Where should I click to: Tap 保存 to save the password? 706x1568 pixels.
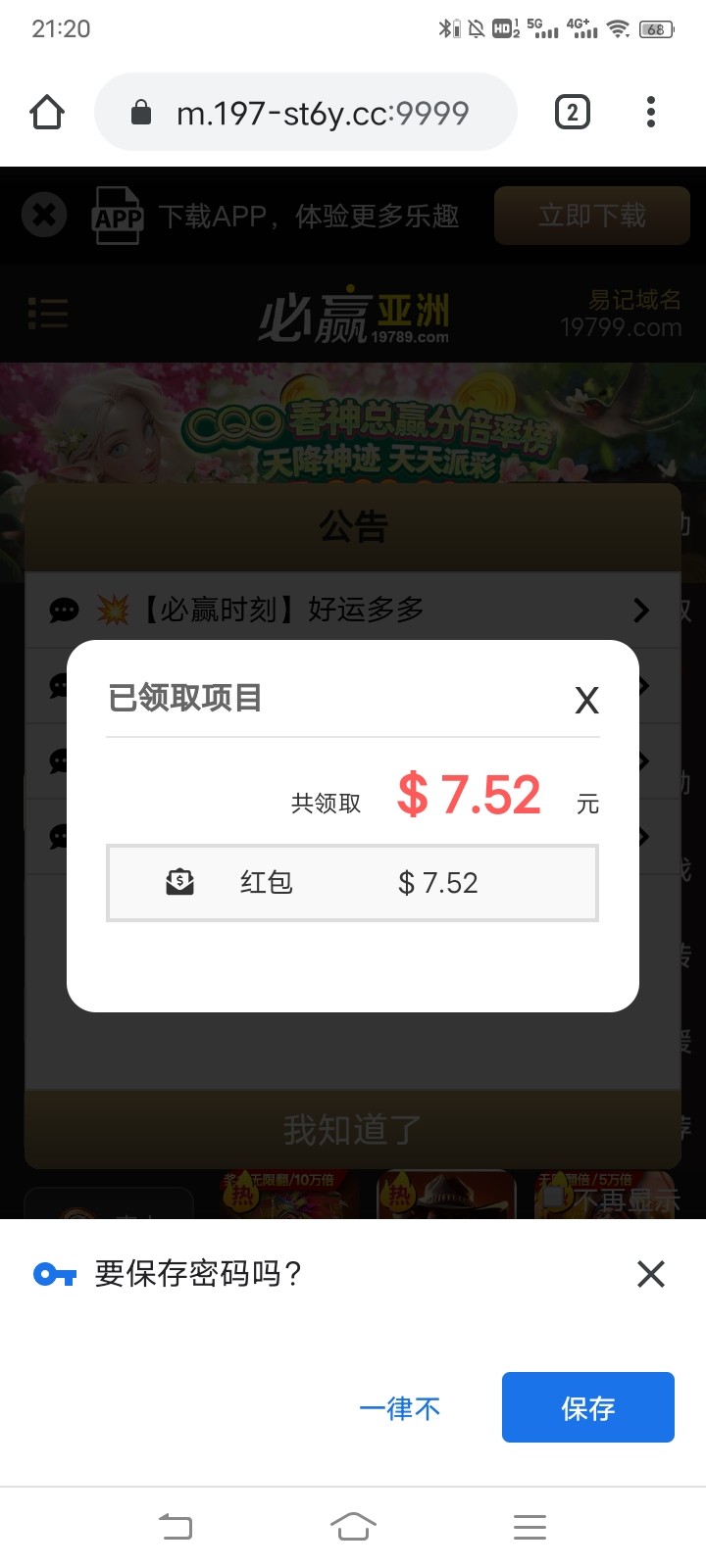587,1407
